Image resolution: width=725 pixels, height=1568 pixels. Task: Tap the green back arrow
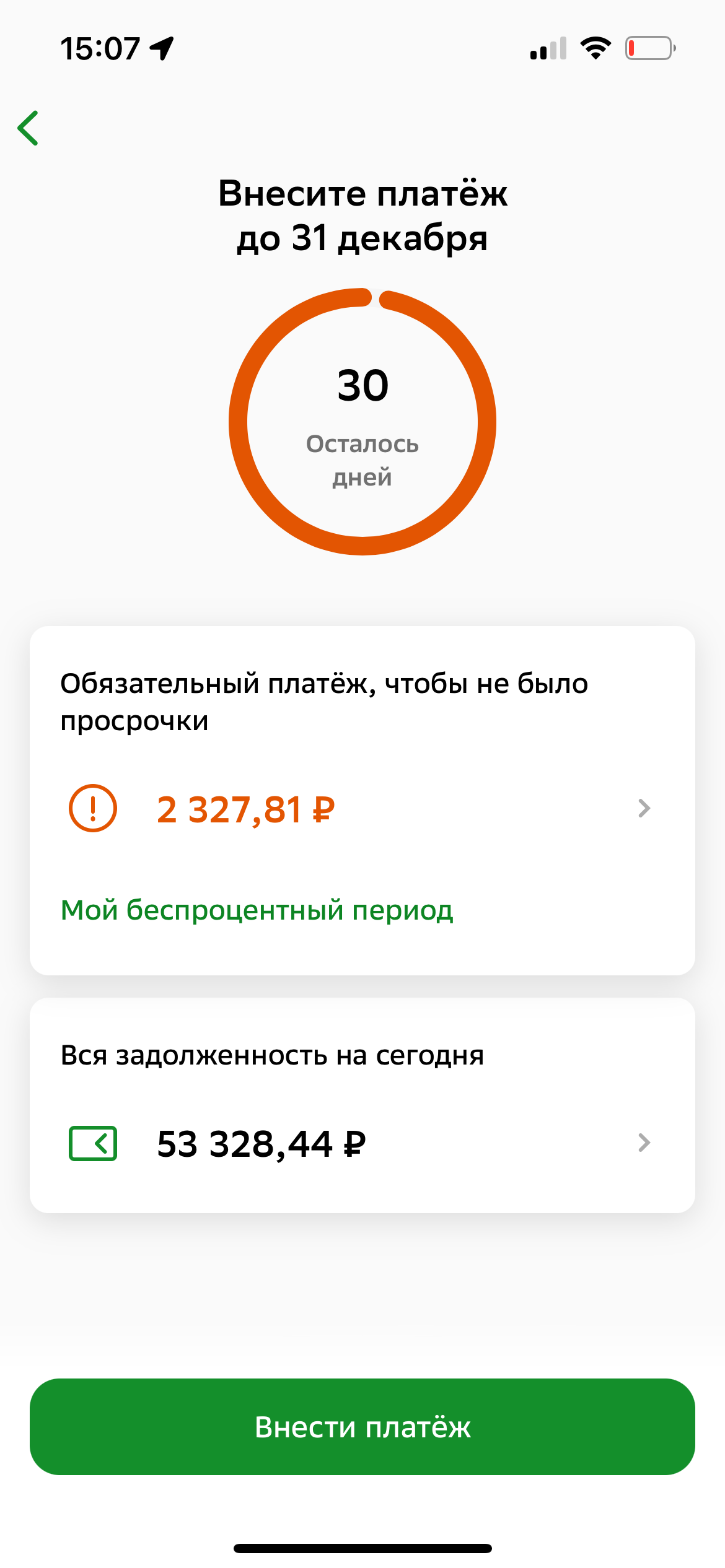(x=29, y=127)
